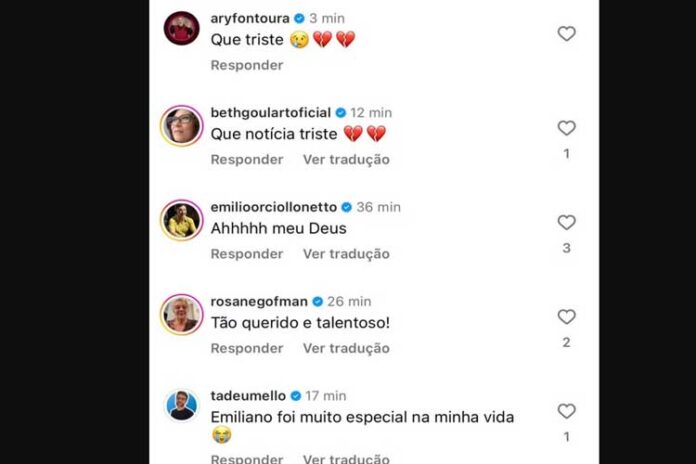Like aryfontoura's comment
The image size is (696, 464).
coord(566,34)
